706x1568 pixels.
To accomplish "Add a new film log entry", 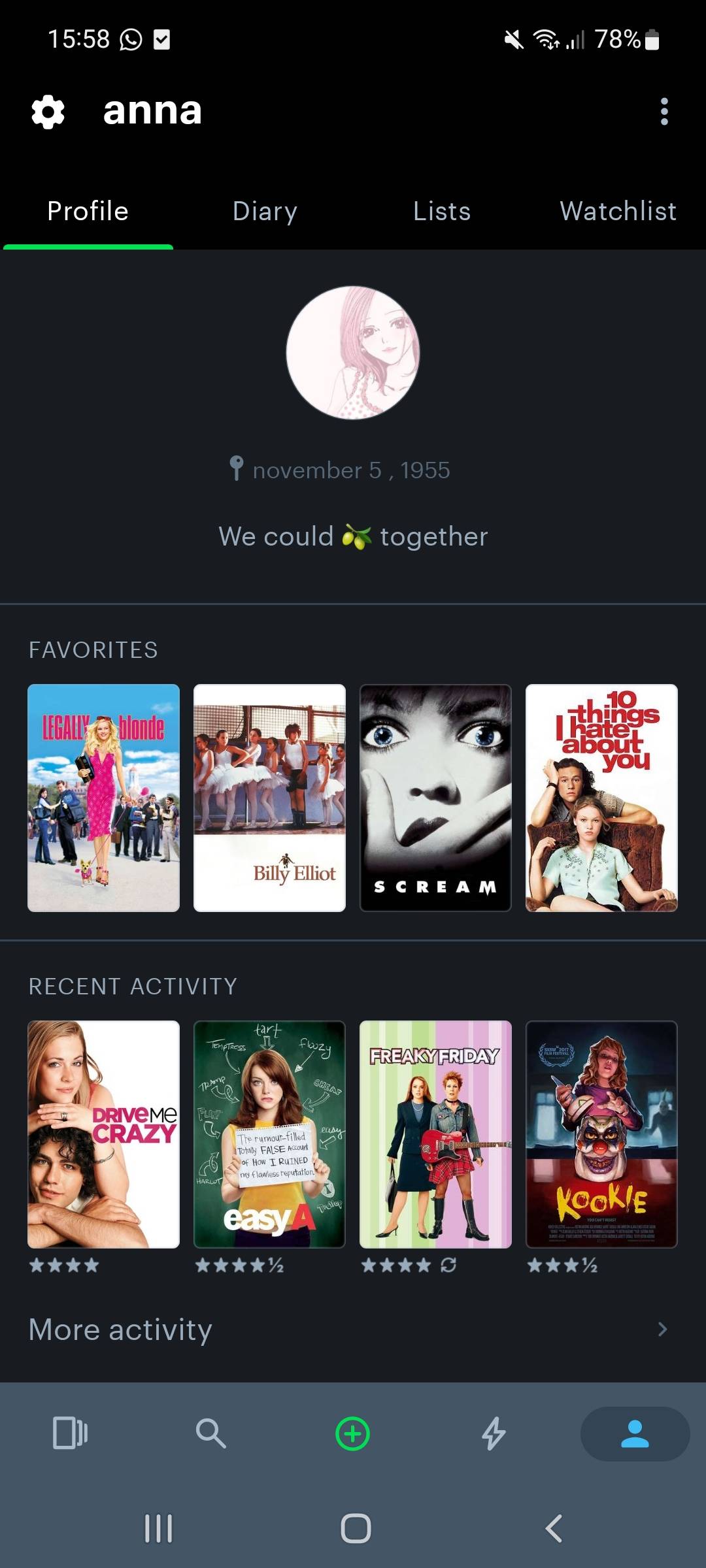I will point(352,1433).
